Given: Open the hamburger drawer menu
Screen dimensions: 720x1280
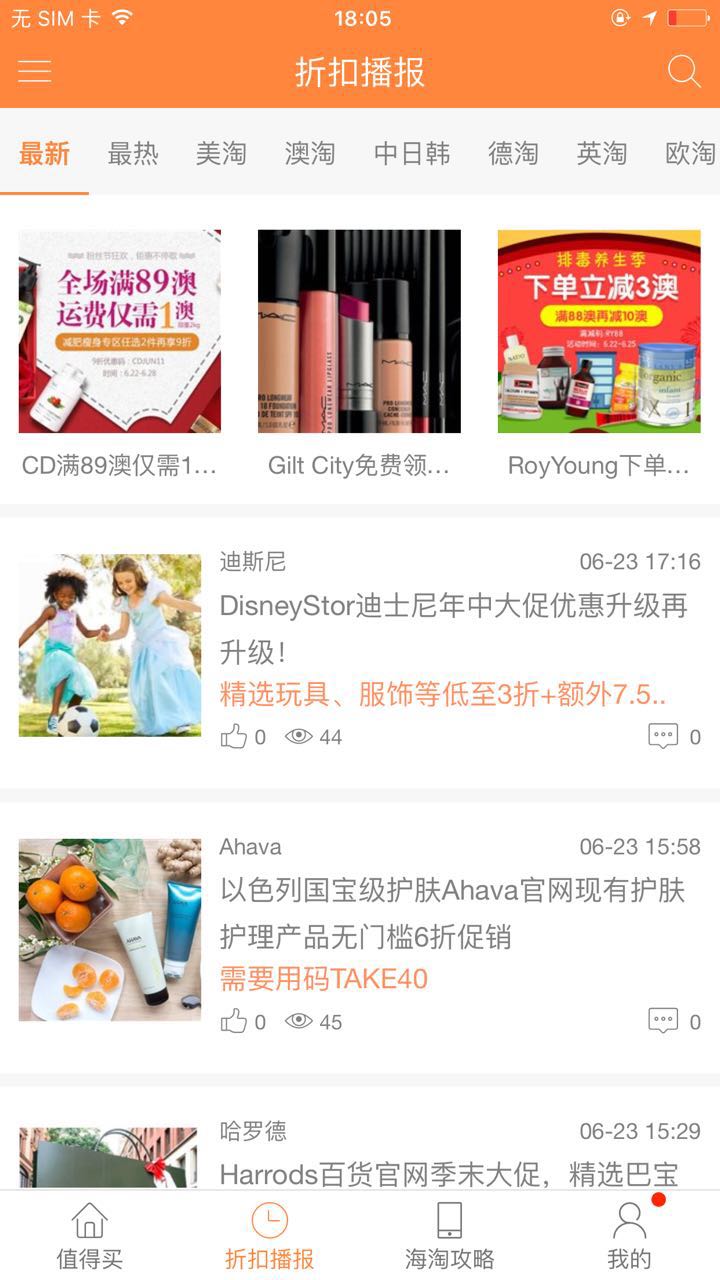Looking at the screenshot, I should coord(34,72).
